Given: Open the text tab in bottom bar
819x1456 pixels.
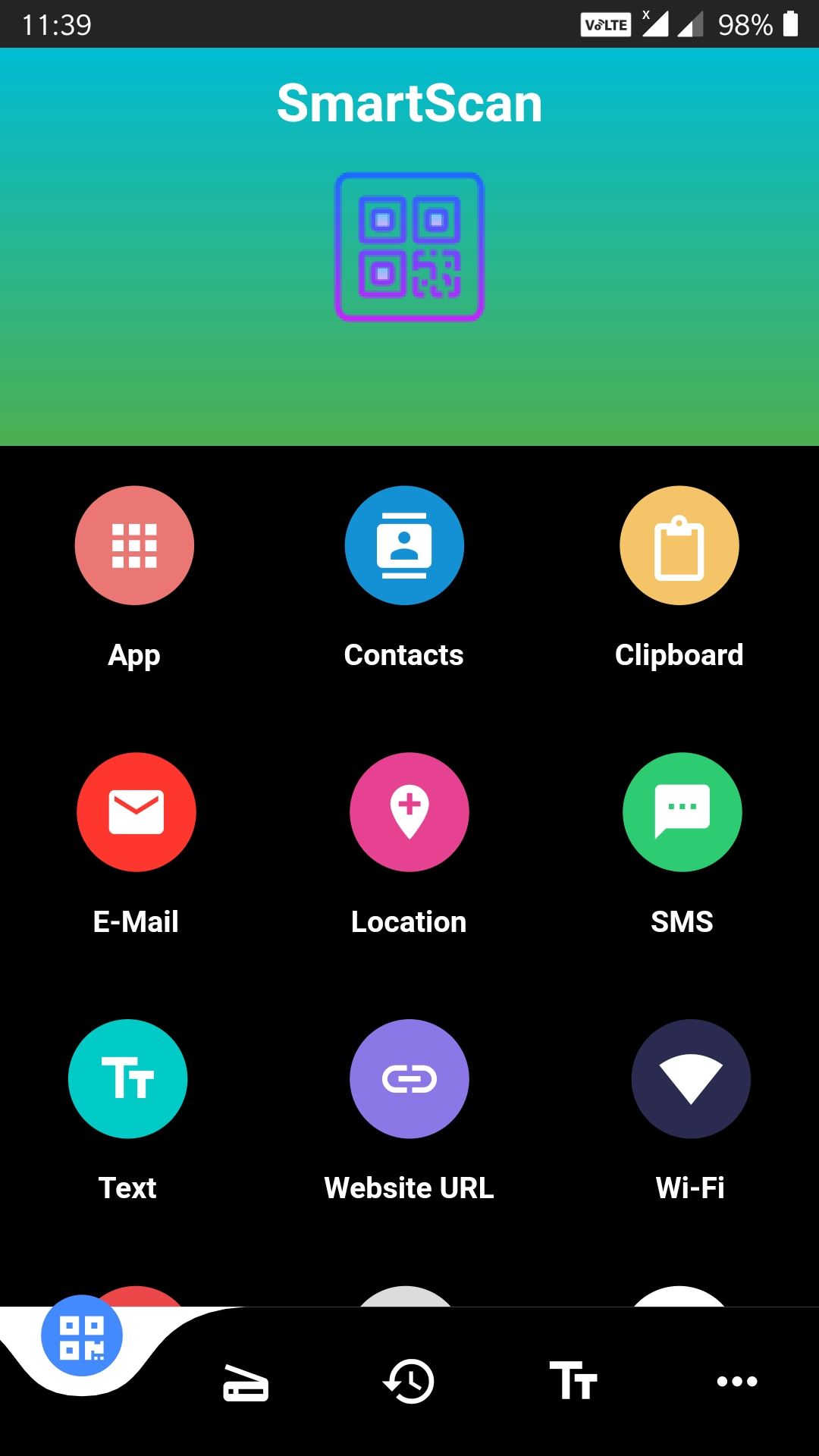Looking at the screenshot, I should click(x=573, y=1382).
